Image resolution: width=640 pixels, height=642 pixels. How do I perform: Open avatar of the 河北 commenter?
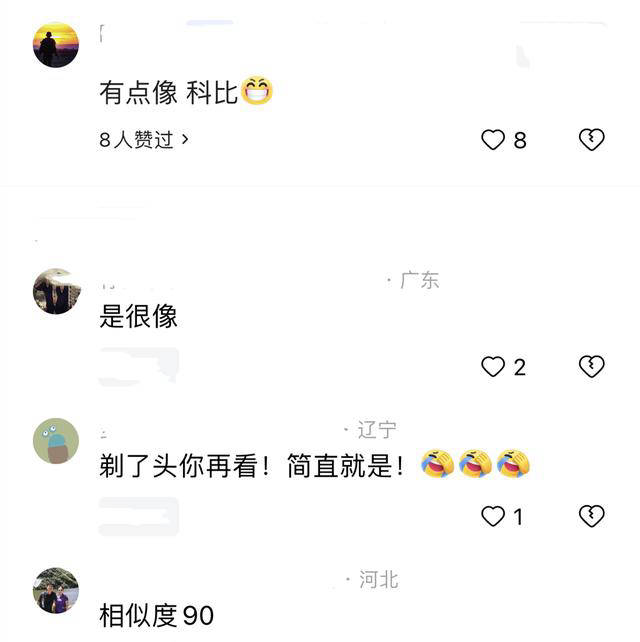coord(56,591)
